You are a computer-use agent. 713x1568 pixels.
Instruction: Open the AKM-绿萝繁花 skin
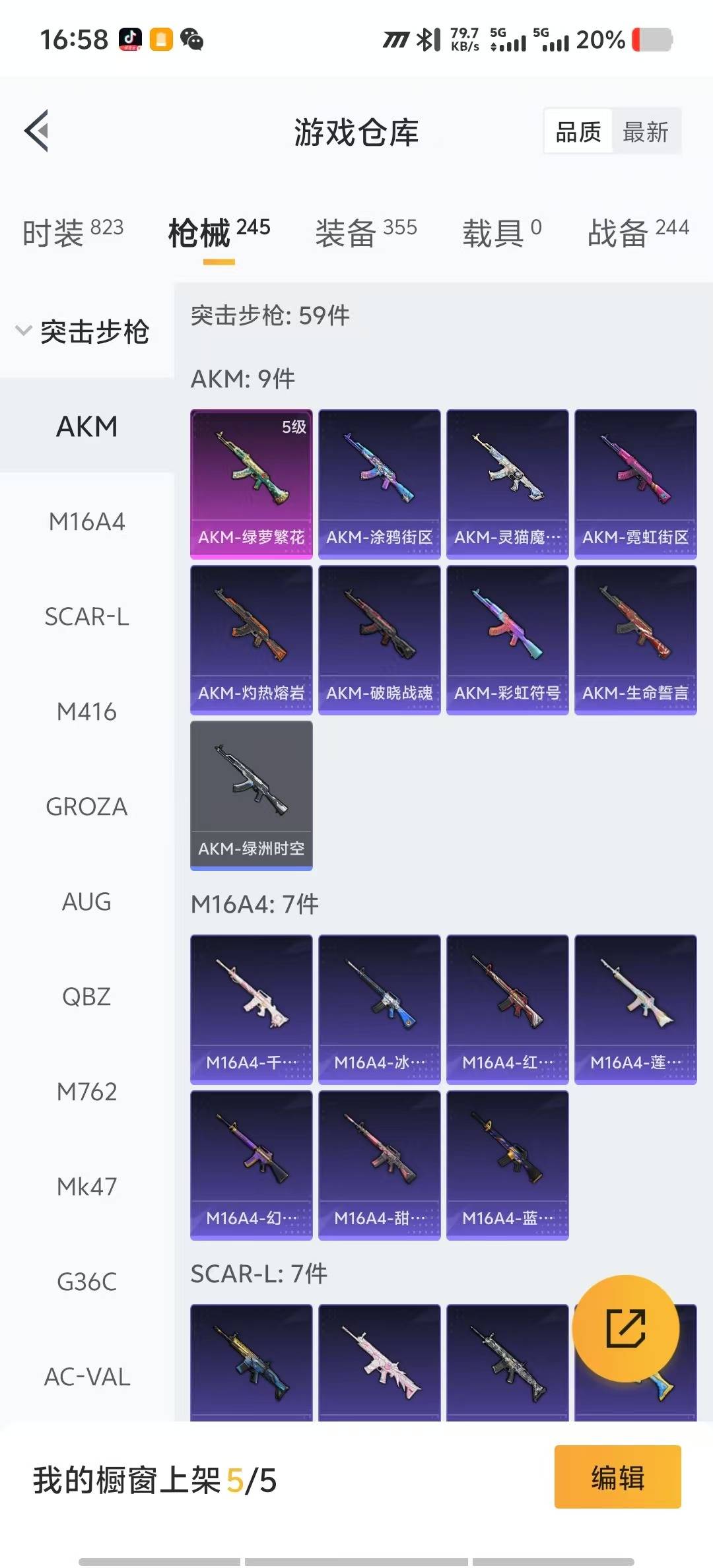[x=252, y=484]
